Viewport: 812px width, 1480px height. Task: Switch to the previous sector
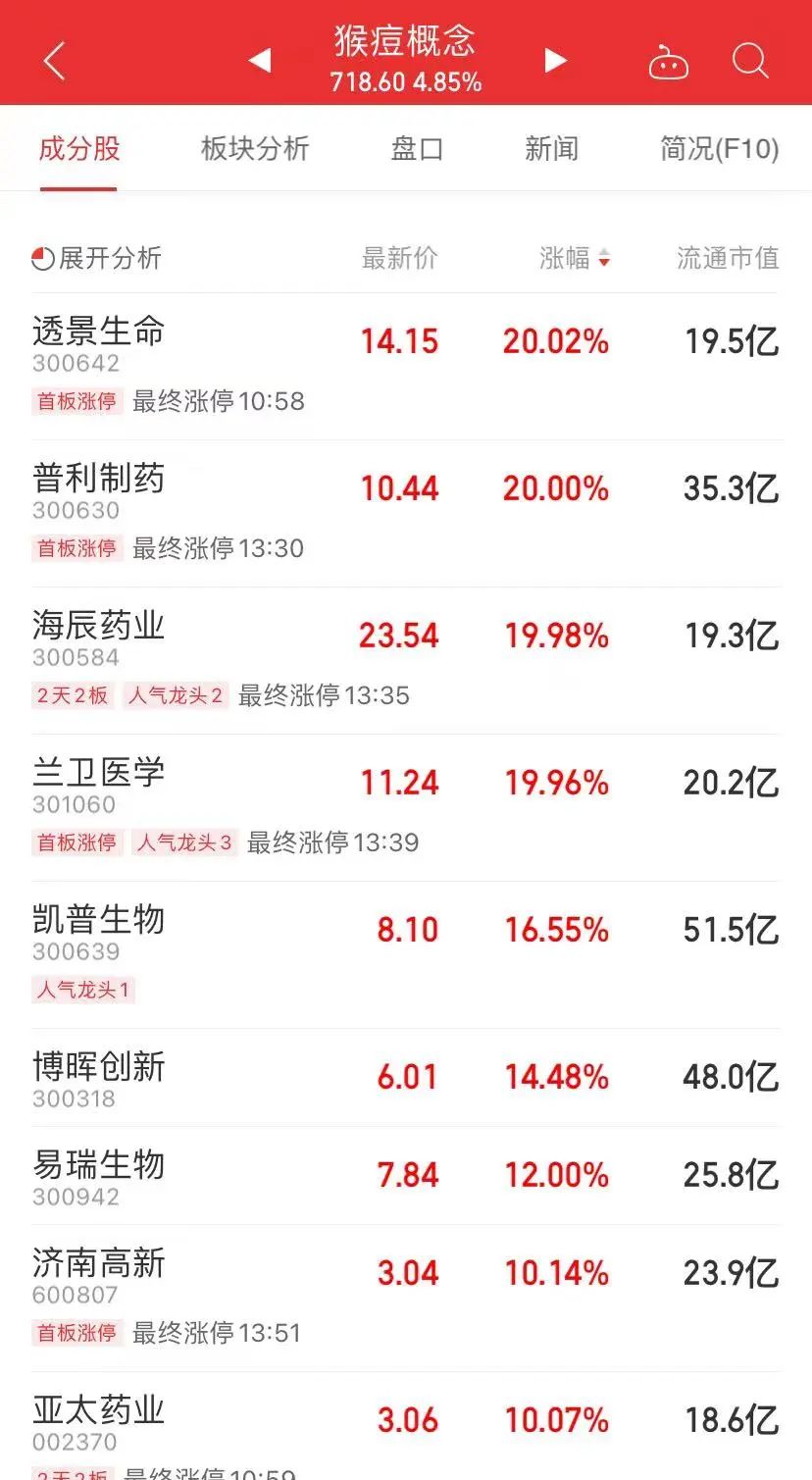(260, 61)
